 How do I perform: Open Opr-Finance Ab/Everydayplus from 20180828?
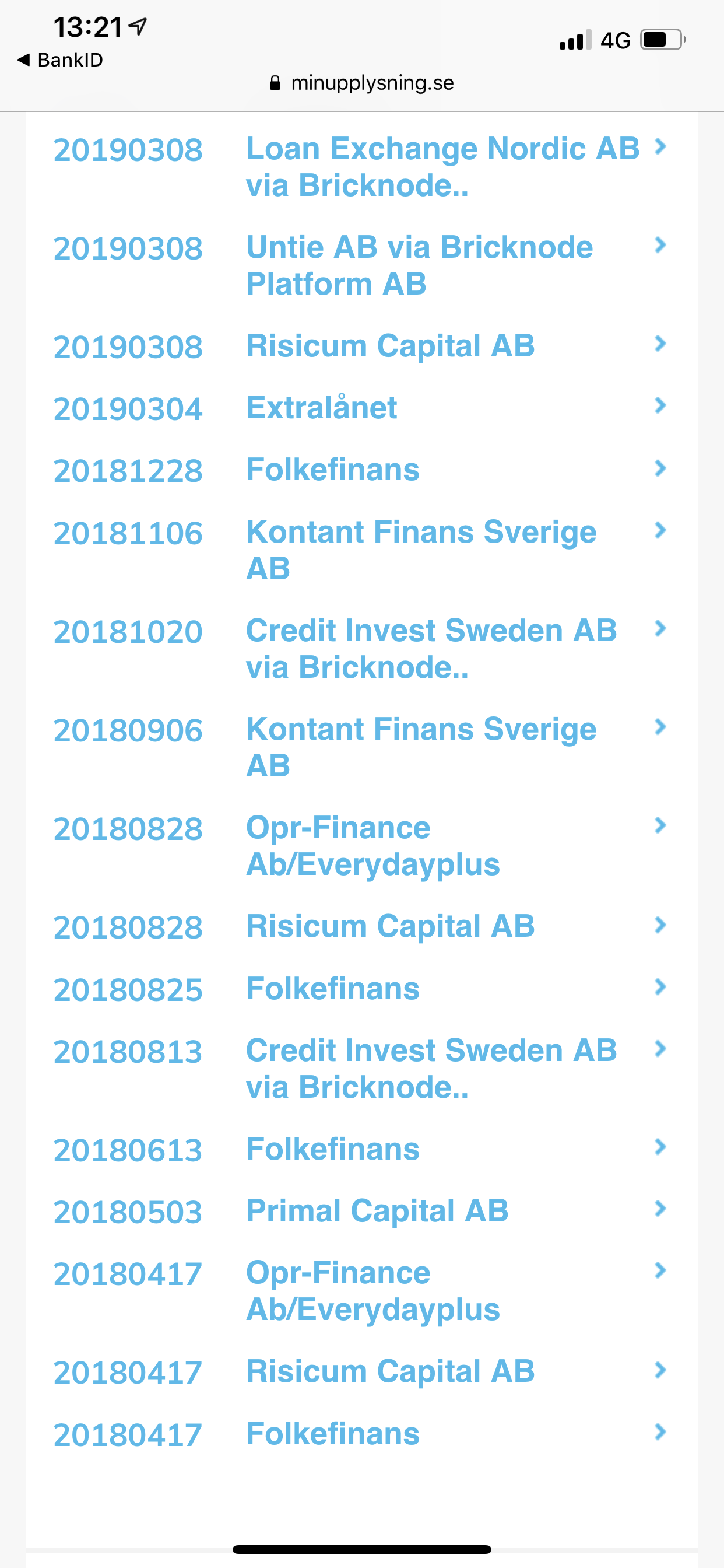tap(372, 845)
